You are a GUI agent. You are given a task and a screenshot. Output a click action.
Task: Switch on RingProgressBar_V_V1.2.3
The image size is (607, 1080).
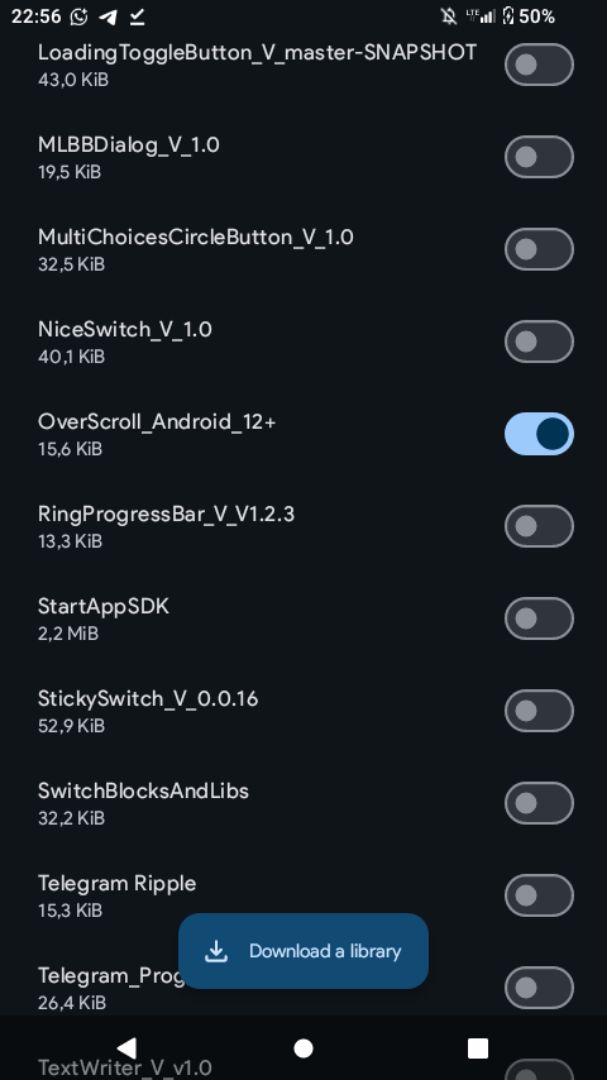539,526
